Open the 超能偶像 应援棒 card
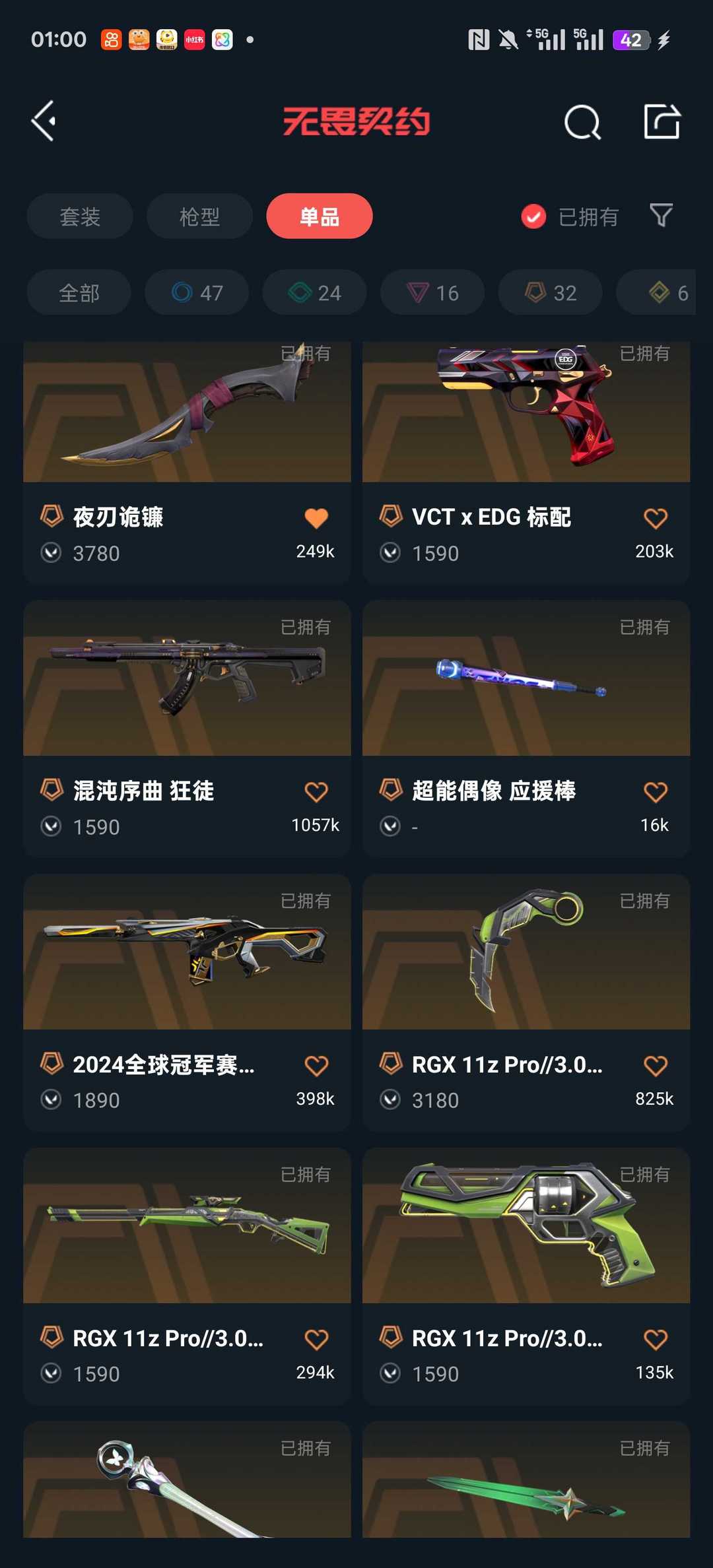713x1568 pixels. [x=526, y=729]
